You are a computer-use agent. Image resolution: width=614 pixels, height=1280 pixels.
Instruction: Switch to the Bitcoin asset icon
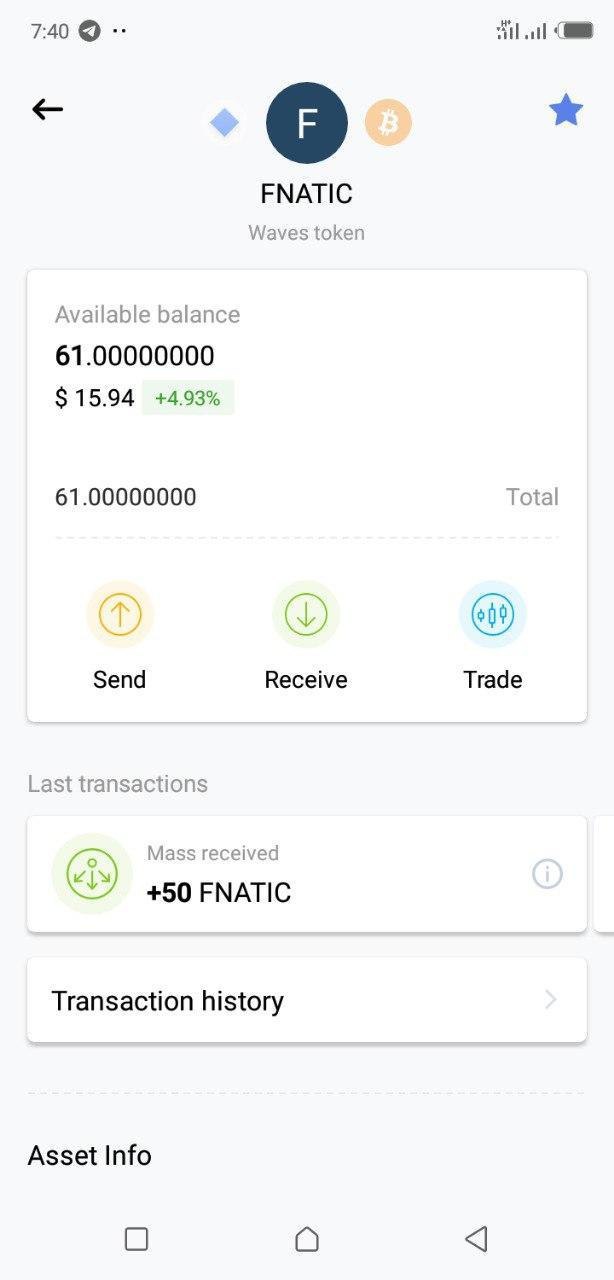point(388,123)
